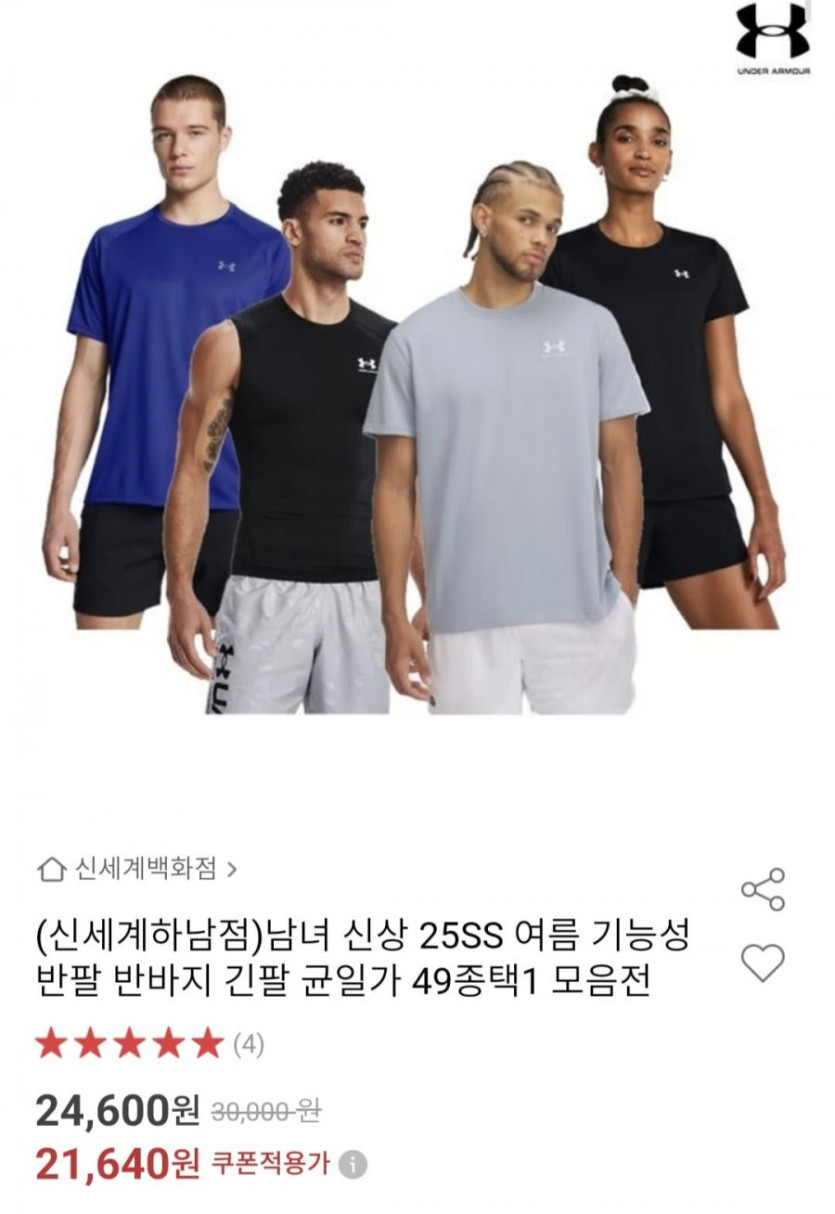Add this product to the wishlist
The image size is (835, 1214).
[762, 962]
